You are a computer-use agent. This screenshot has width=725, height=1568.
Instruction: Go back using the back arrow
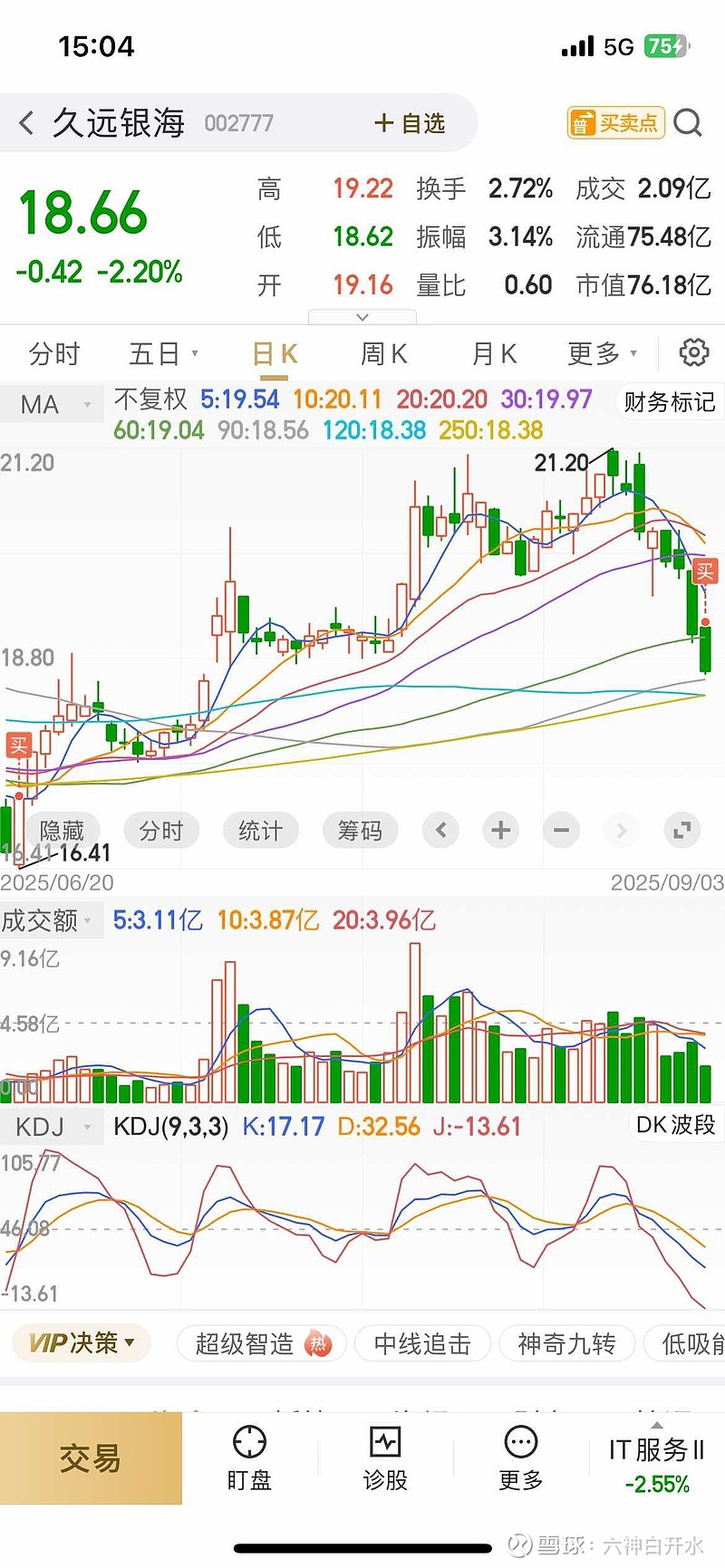[26, 122]
